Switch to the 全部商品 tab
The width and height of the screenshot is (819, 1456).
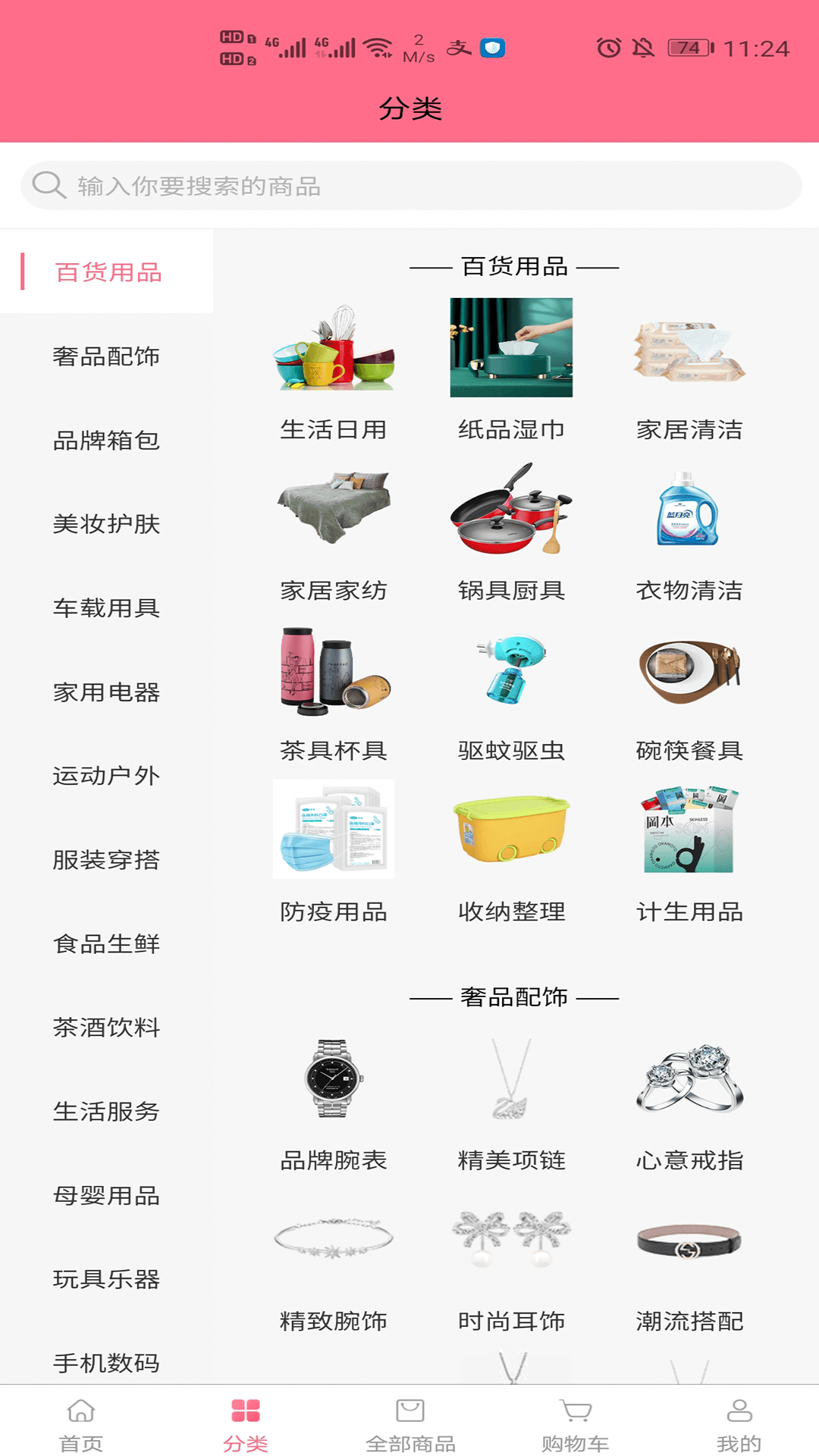[410, 1426]
